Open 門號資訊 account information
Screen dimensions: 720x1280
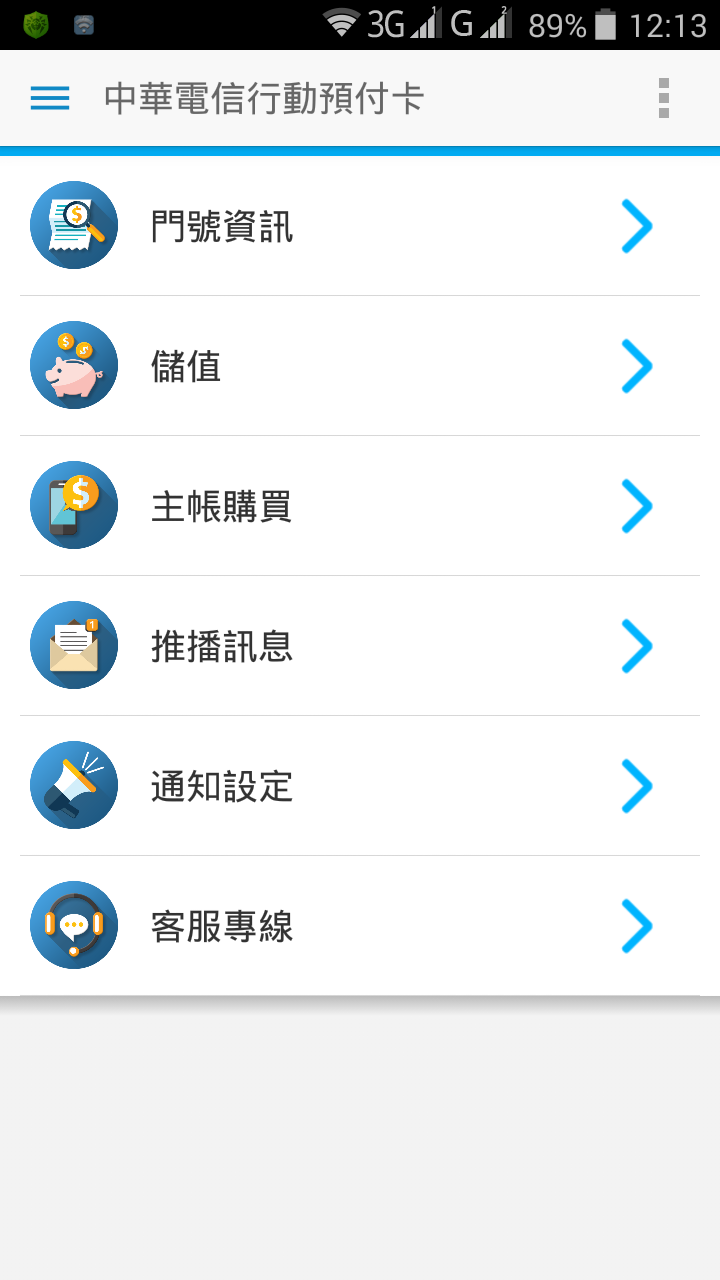360,226
